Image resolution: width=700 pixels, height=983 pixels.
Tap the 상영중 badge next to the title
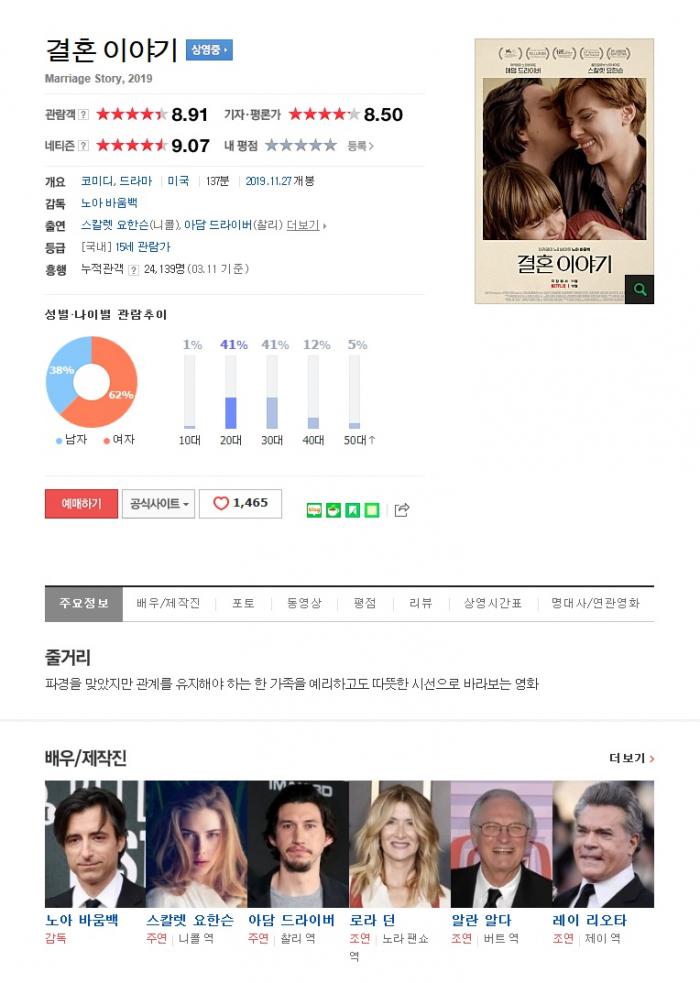209,50
